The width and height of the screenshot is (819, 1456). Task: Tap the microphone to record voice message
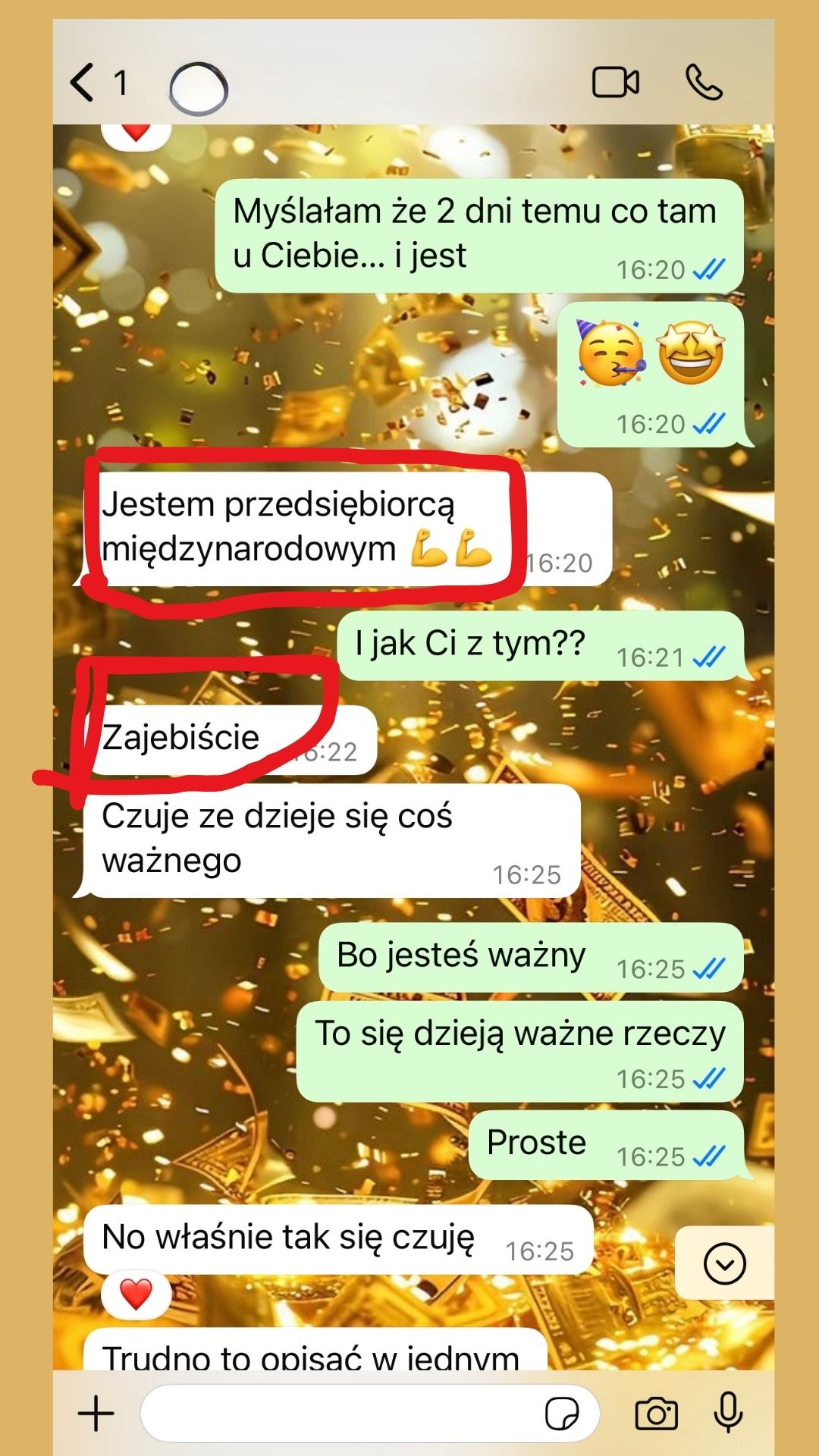[x=729, y=1412]
